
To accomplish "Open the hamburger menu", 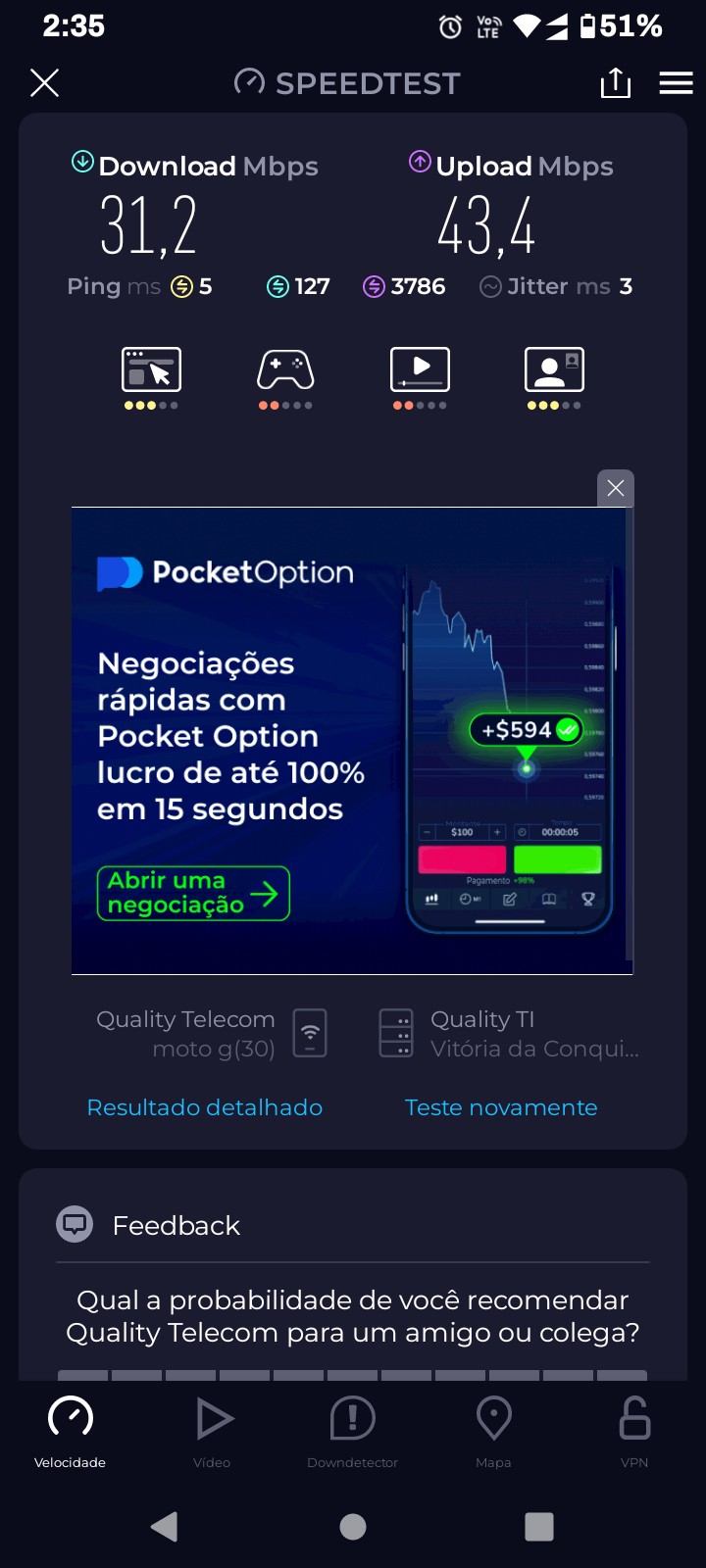I will coord(676,83).
